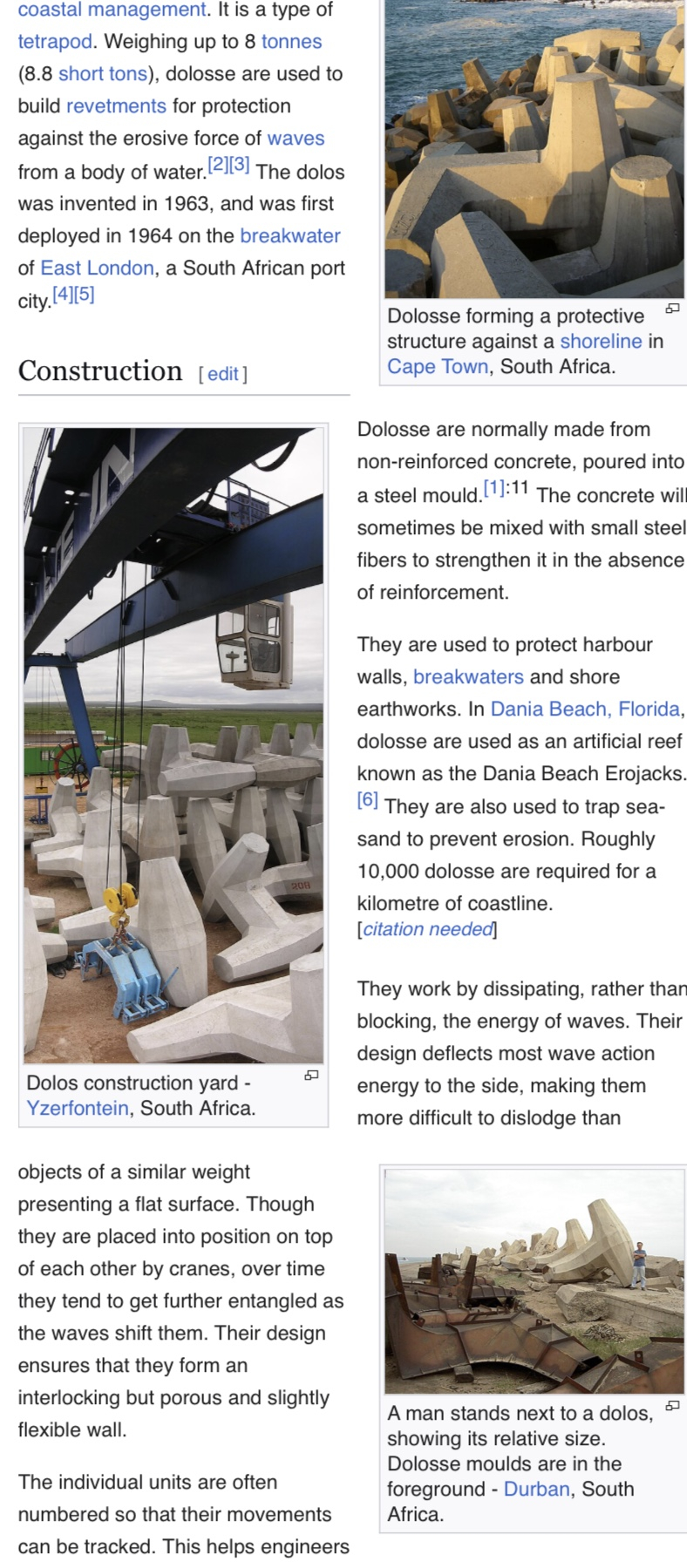Open the Yzerfontein link
Viewport: 687px width, 1568px height.
78,1108
